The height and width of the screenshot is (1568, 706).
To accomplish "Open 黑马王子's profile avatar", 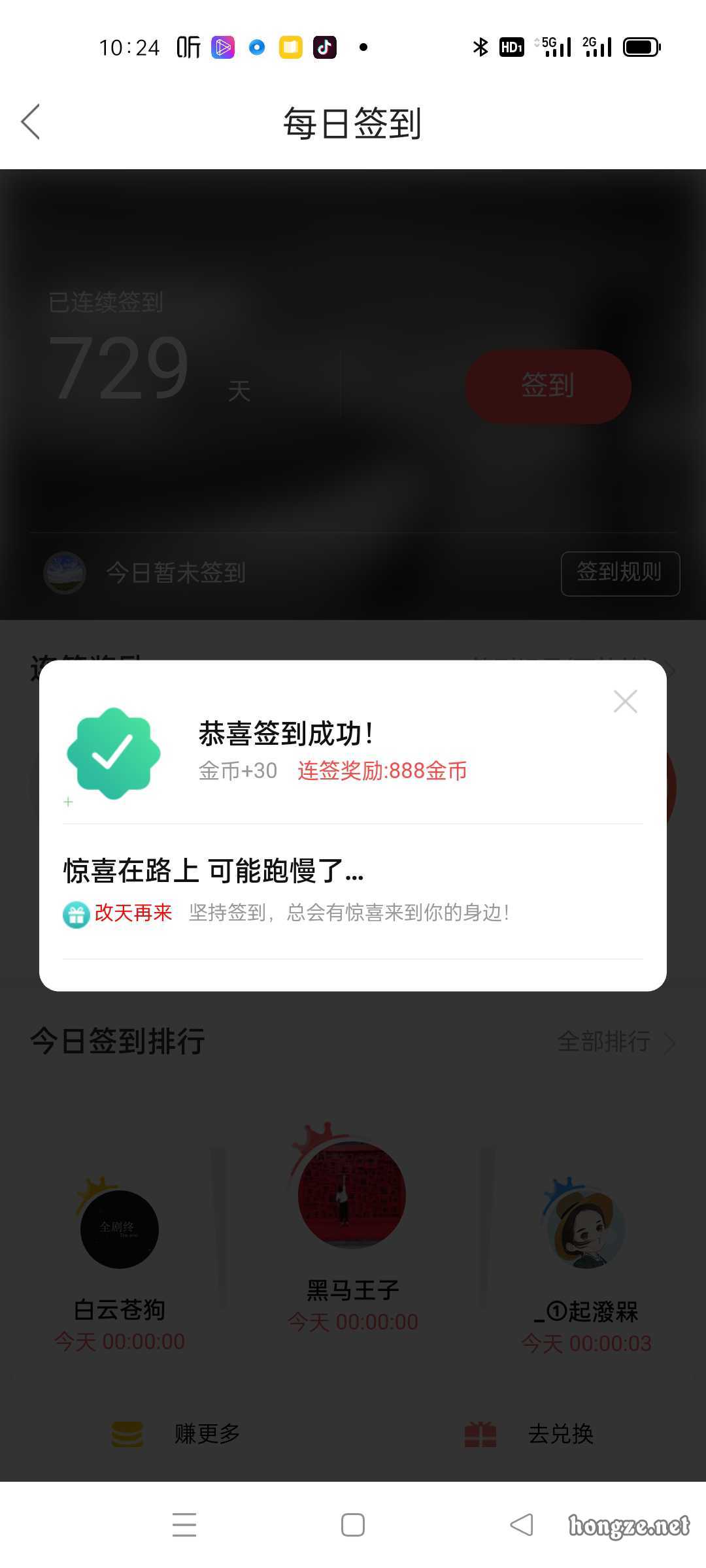I will click(352, 1194).
